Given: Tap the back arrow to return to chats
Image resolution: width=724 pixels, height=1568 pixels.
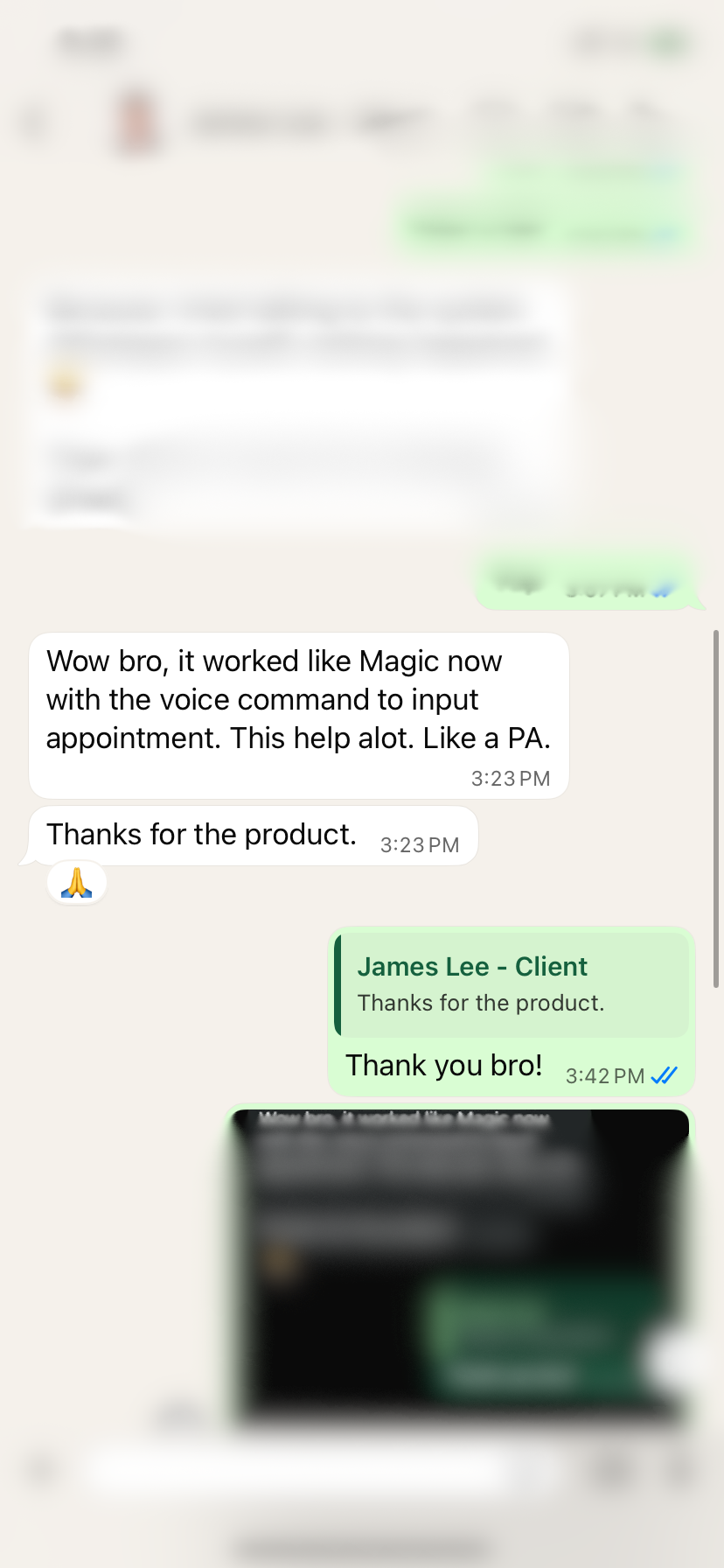Looking at the screenshot, I should point(35,122).
